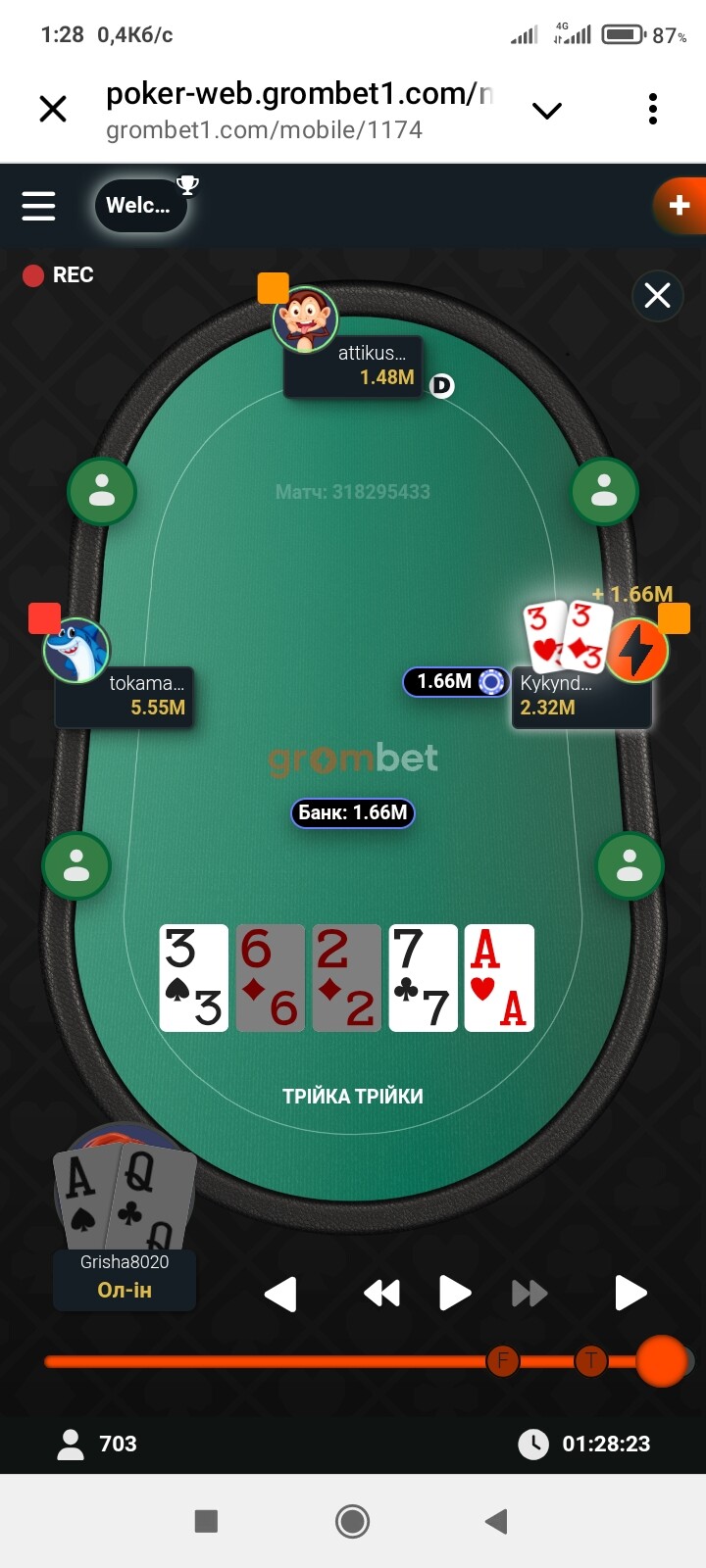
Task: Open the hamburger menu
Action: [38, 206]
